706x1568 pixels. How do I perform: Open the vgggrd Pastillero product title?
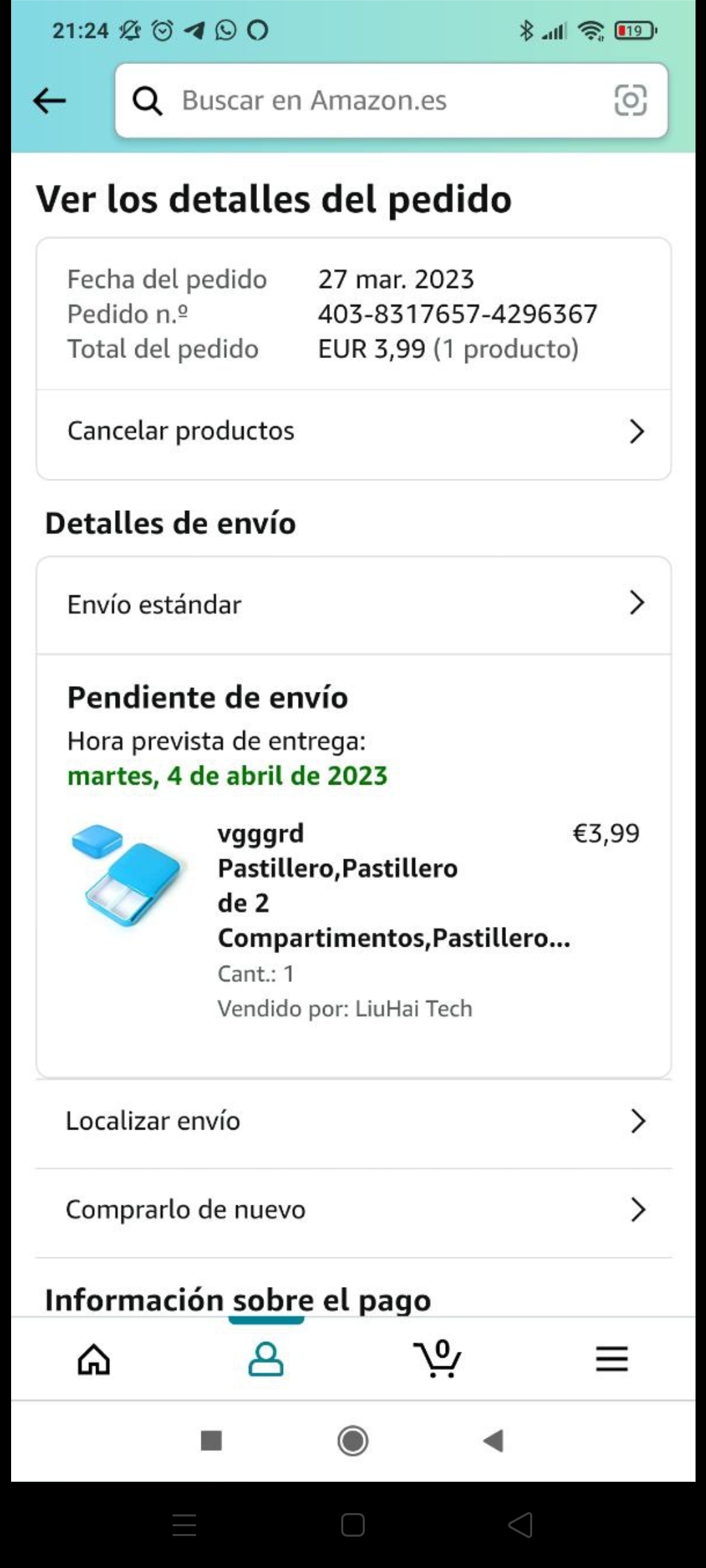click(392, 885)
